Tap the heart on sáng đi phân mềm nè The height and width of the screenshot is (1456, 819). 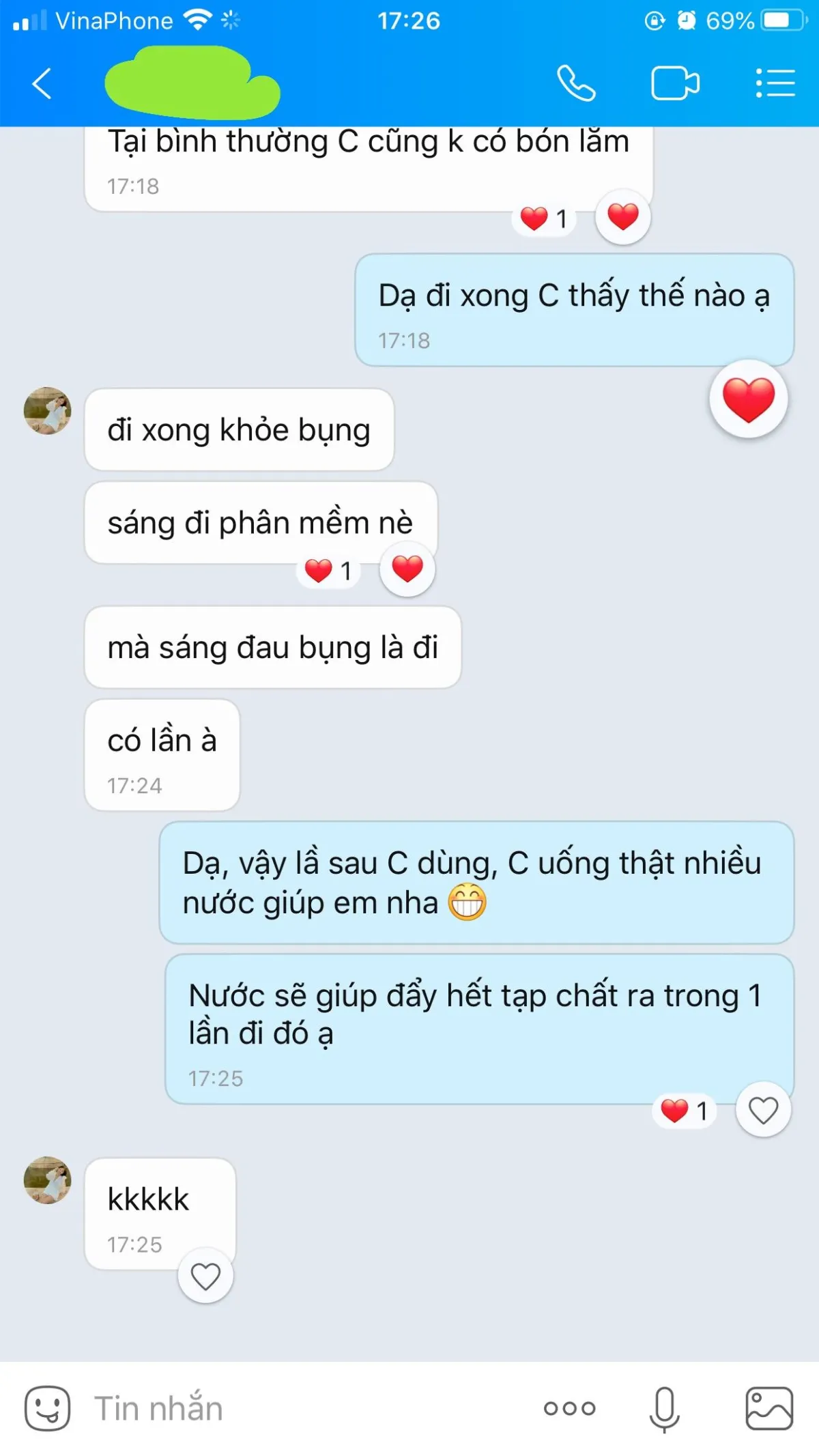tap(407, 569)
